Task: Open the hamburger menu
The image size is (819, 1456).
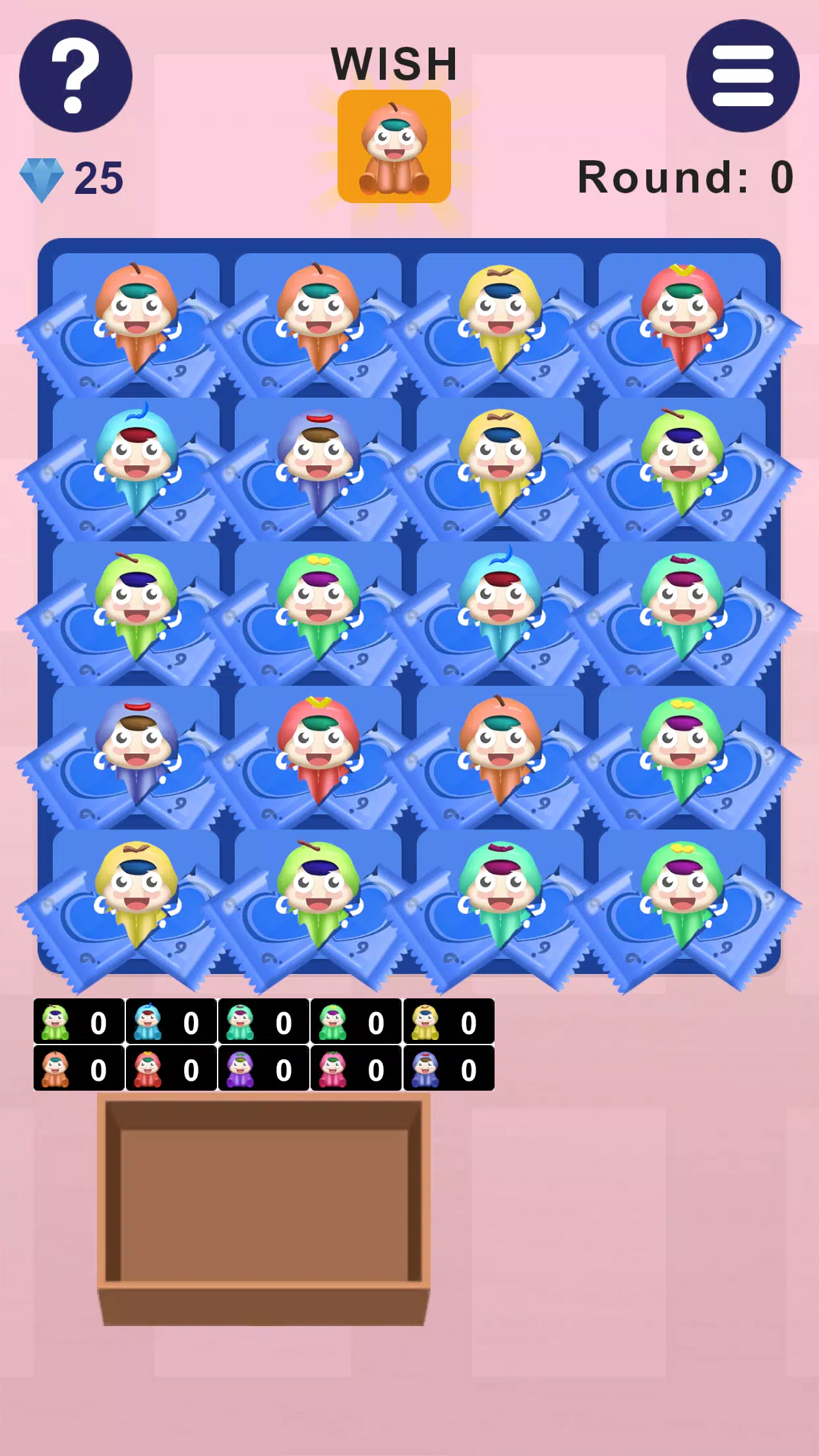Action: pyautogui.click(x=743, y=75)
